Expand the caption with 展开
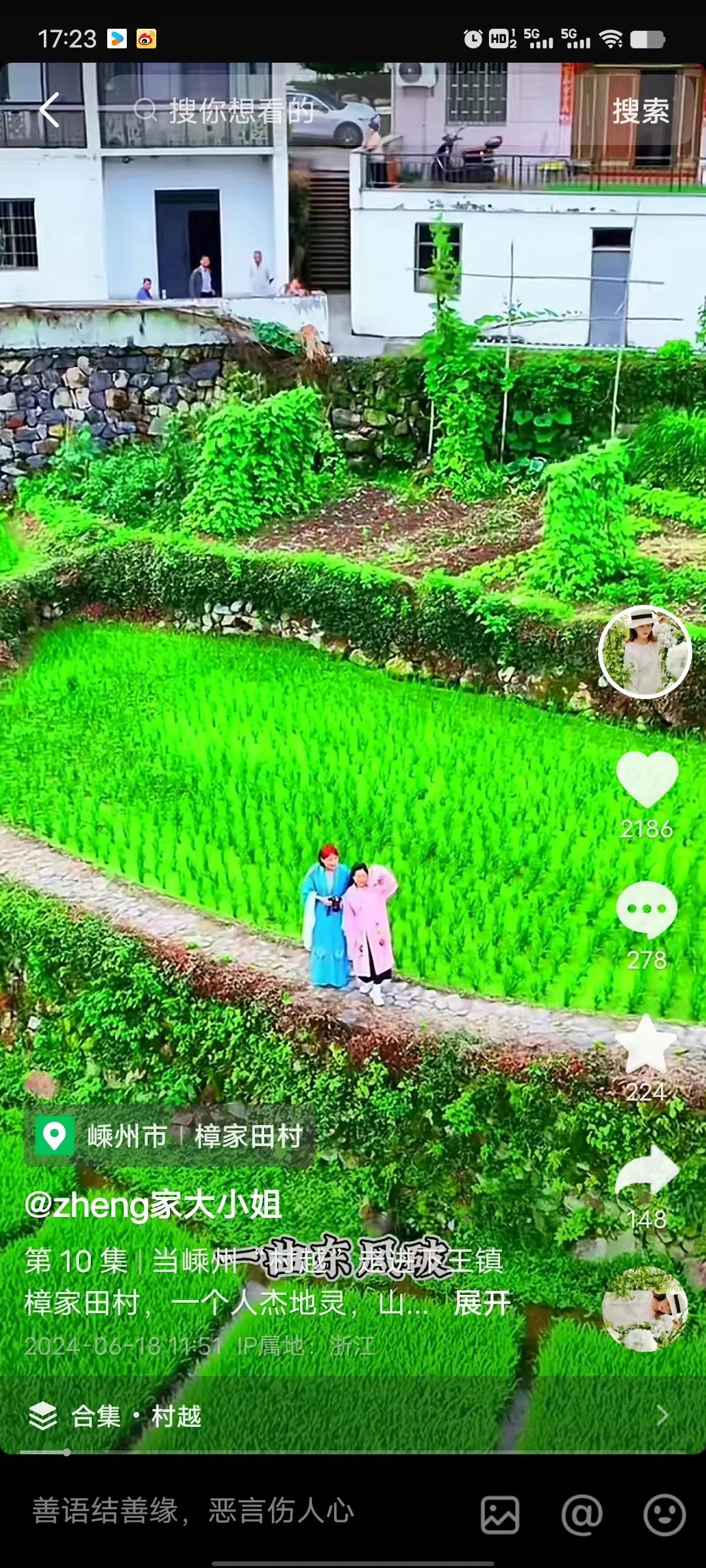The image size is (706, 1568). (x=482, y=1303)
